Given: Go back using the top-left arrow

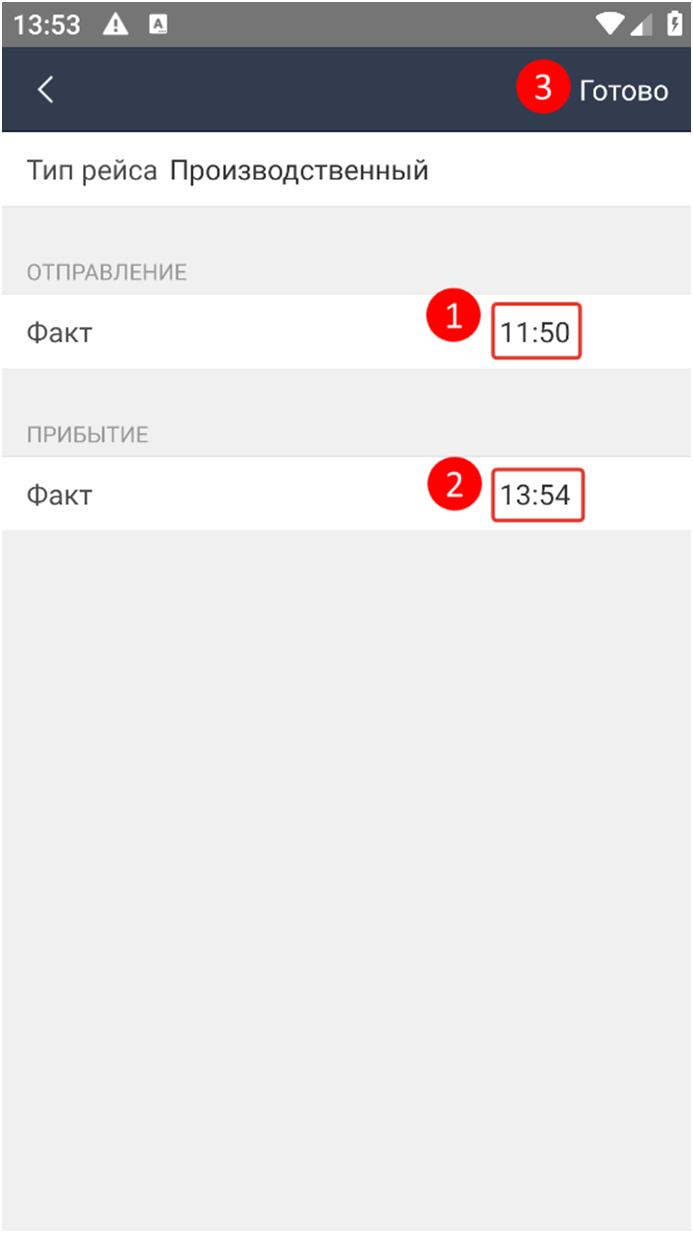Looking at the screenshot, I should click(x=45, y=89).
